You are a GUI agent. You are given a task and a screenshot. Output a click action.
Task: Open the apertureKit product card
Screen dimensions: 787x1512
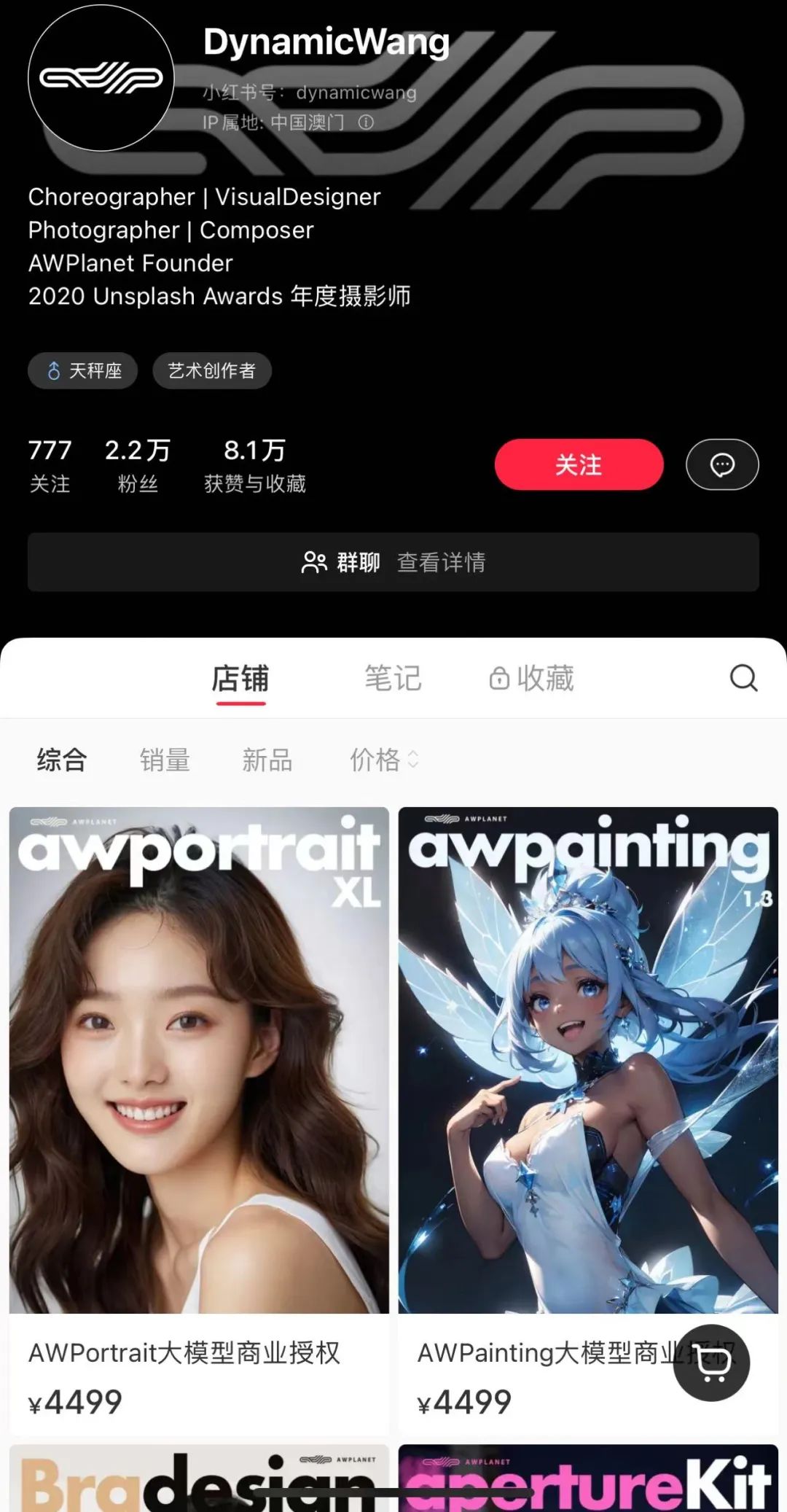(x=588, y=1480)
